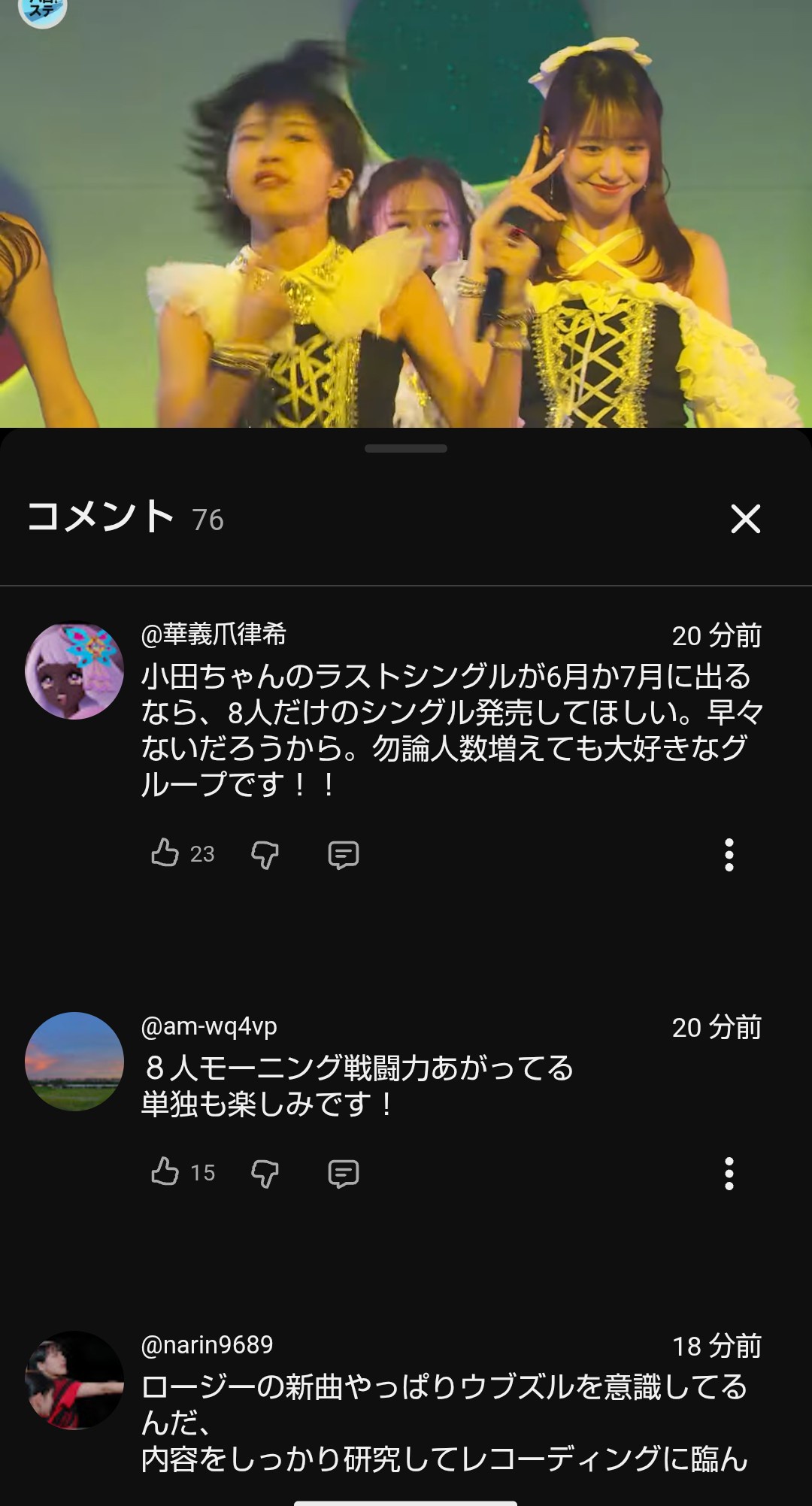This screenshot has height=1506, width=812.
Task: Open the profile avatar of @narin9689
Action: click(74, 1380)
